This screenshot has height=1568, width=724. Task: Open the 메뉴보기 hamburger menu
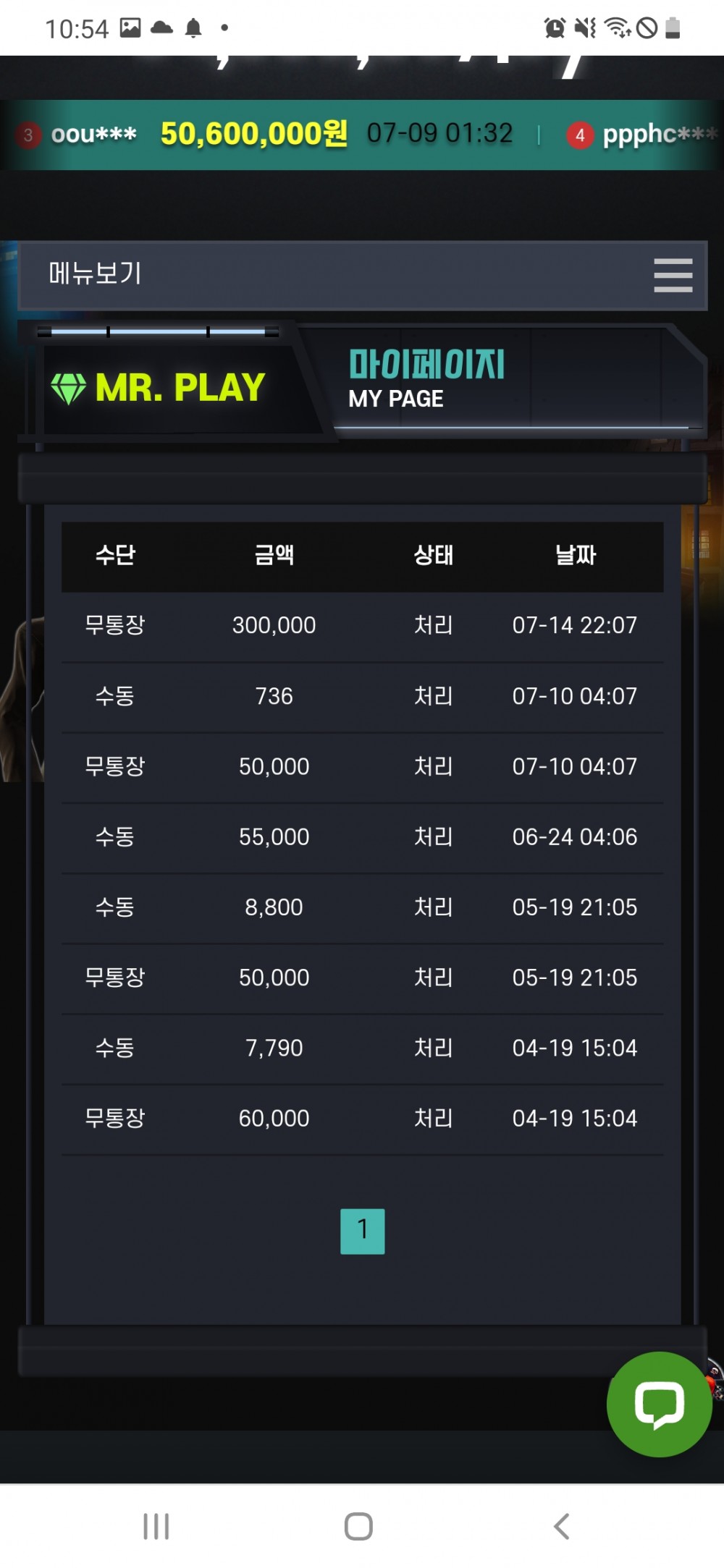point(673,275)
